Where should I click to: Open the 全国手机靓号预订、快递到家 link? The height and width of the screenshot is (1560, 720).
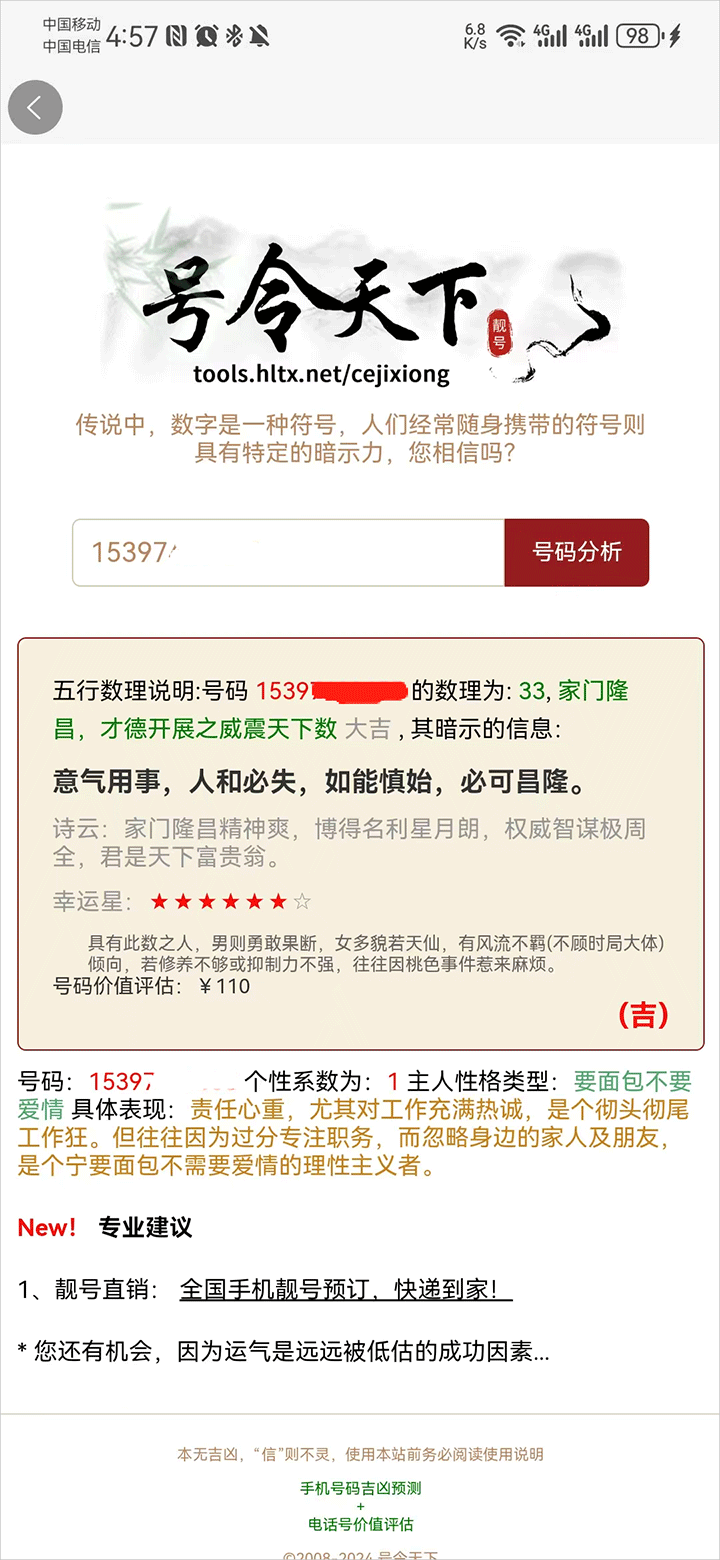(x=346, y=1290)
